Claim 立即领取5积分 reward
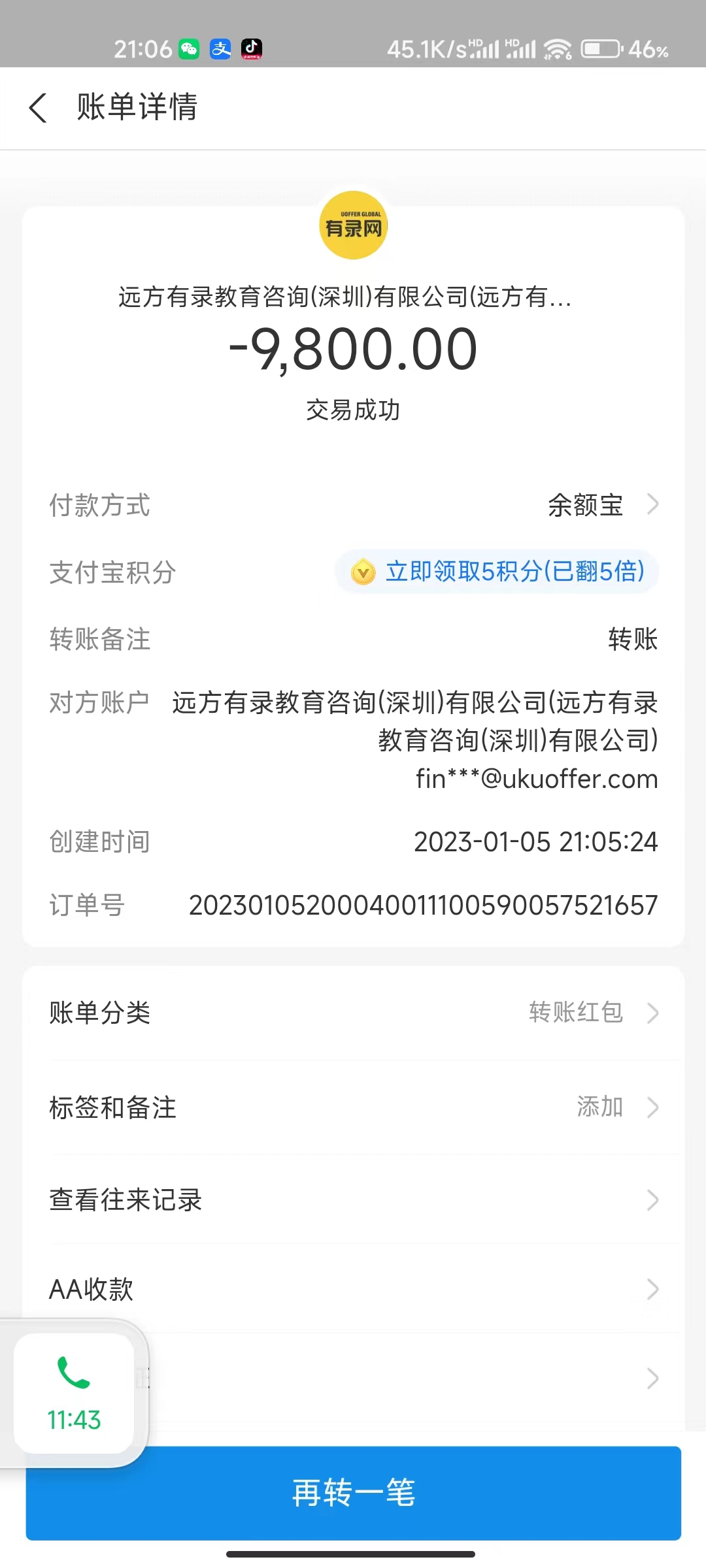This screenshot has height=1568, width=706. point(498,572)
